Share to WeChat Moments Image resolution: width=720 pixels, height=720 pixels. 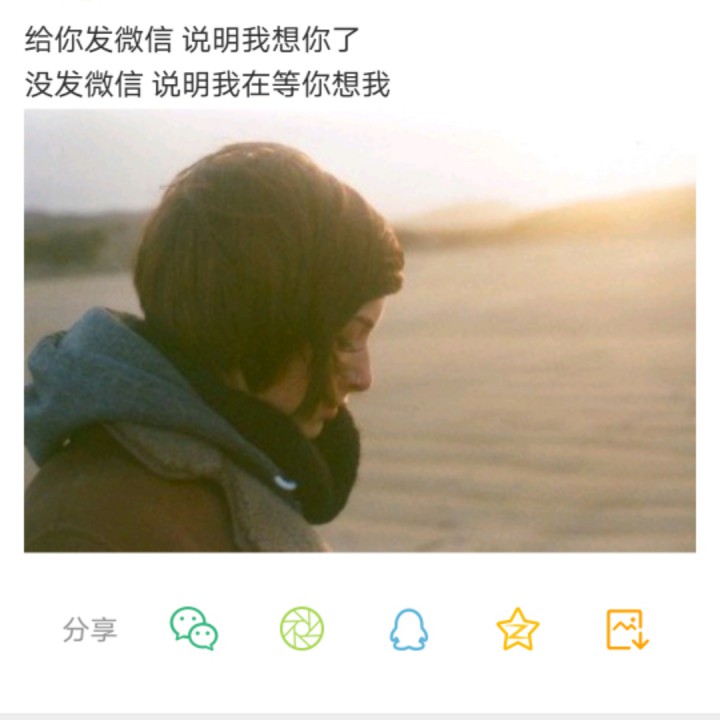click(302, 629)
